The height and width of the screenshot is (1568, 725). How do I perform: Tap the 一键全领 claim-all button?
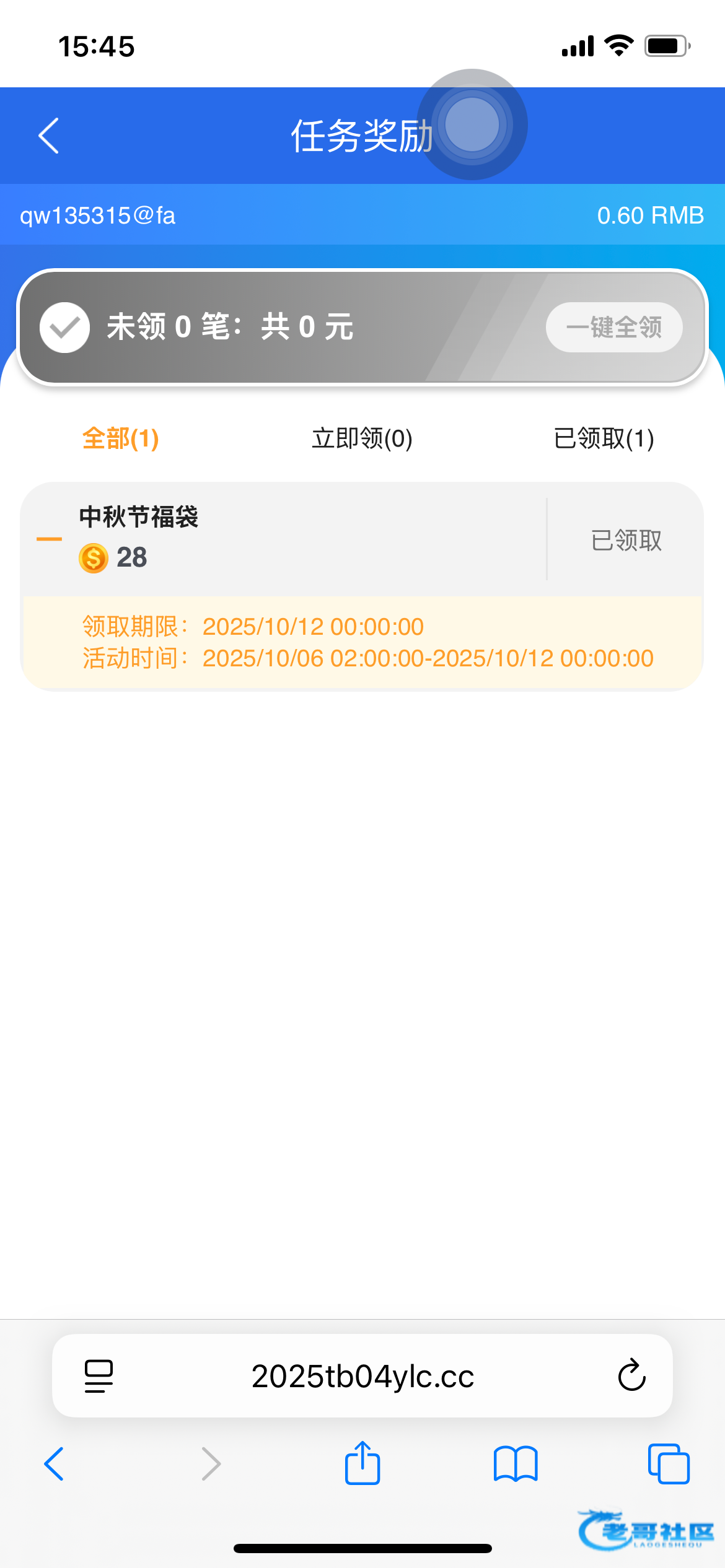[613, 327]
